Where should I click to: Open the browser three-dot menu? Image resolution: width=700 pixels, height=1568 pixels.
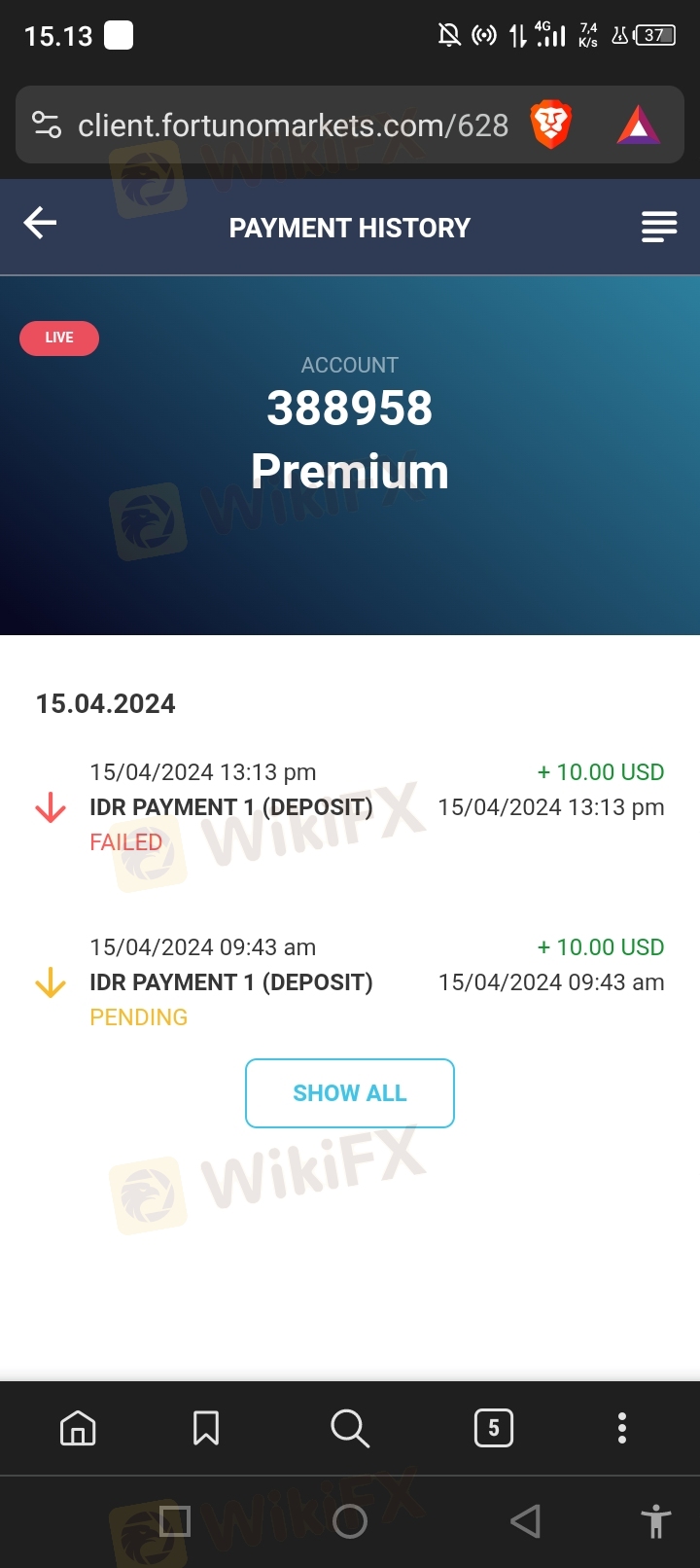[x=622, y=1428]
